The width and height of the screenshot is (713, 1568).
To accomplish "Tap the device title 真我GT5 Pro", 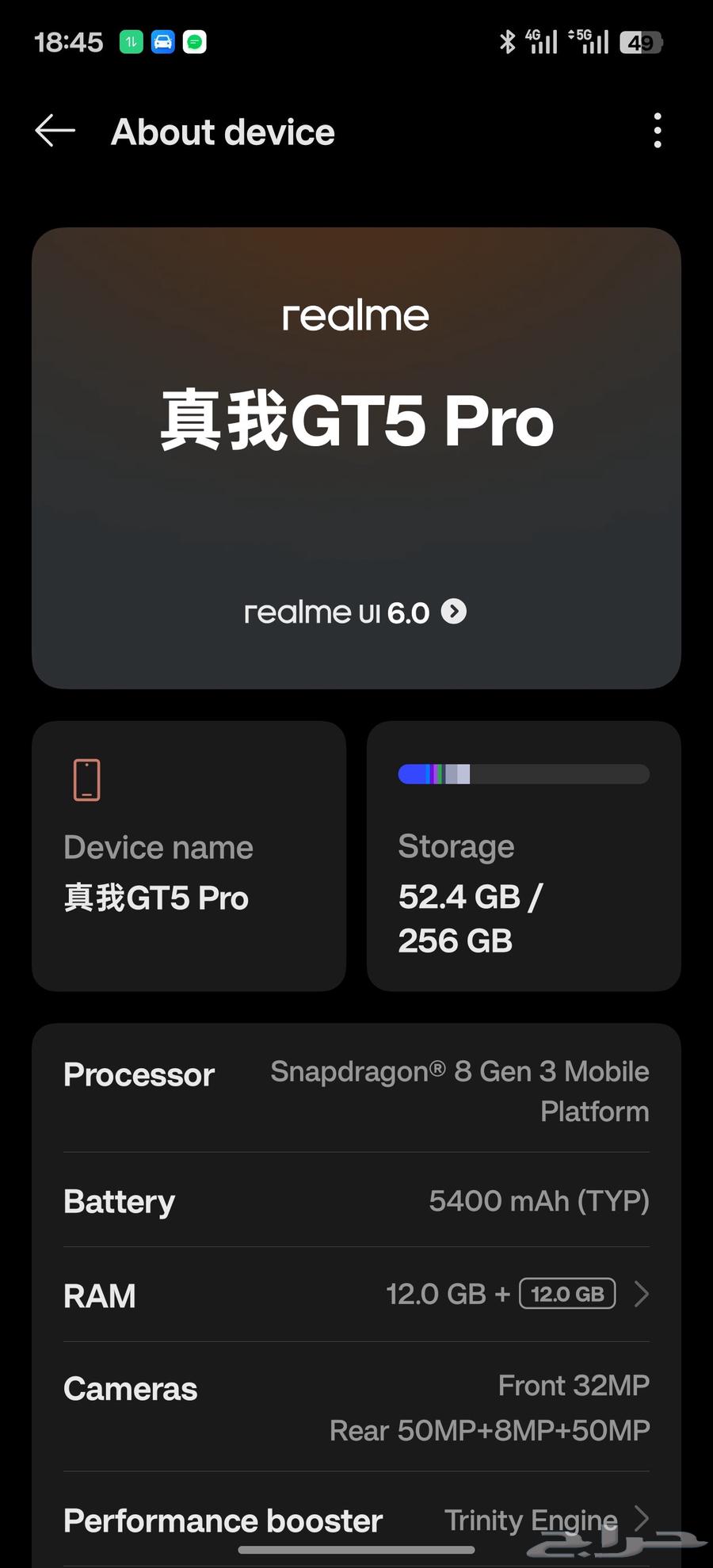I will pyautogui.click(x=356, y=422).
